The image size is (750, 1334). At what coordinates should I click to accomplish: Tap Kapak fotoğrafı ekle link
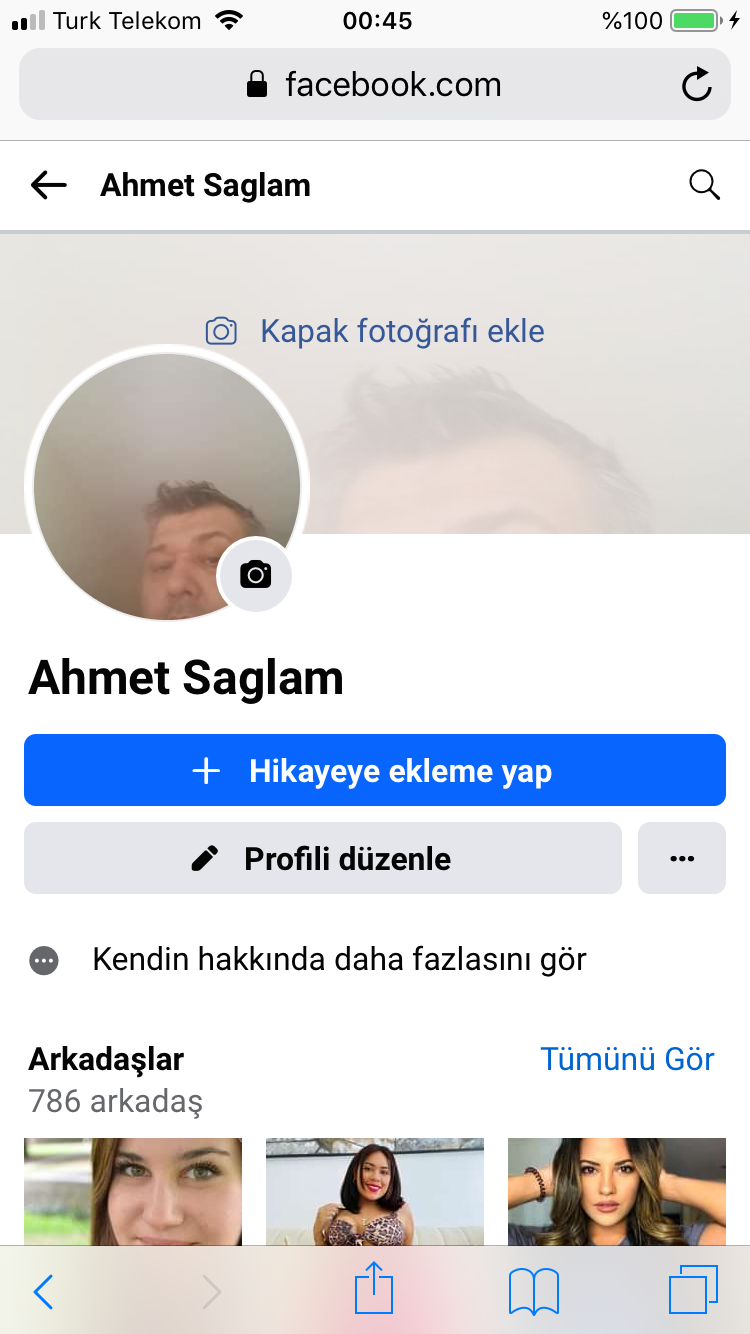pyautogui.click(x=375, y=331)
